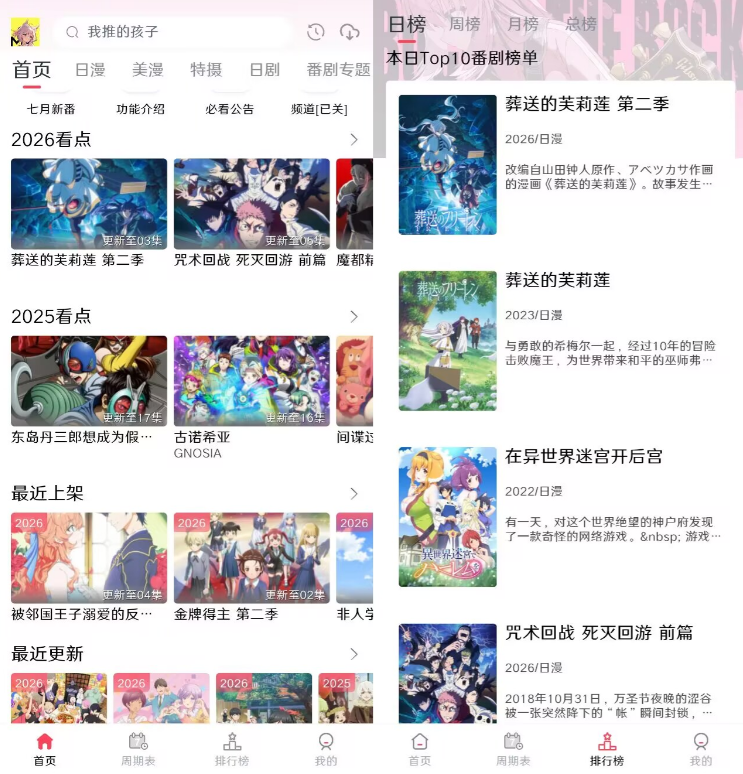Viewport: 743px width, 774px height.
Task: Switch to the 月榜 ranking tab
Action: (522, 24)
